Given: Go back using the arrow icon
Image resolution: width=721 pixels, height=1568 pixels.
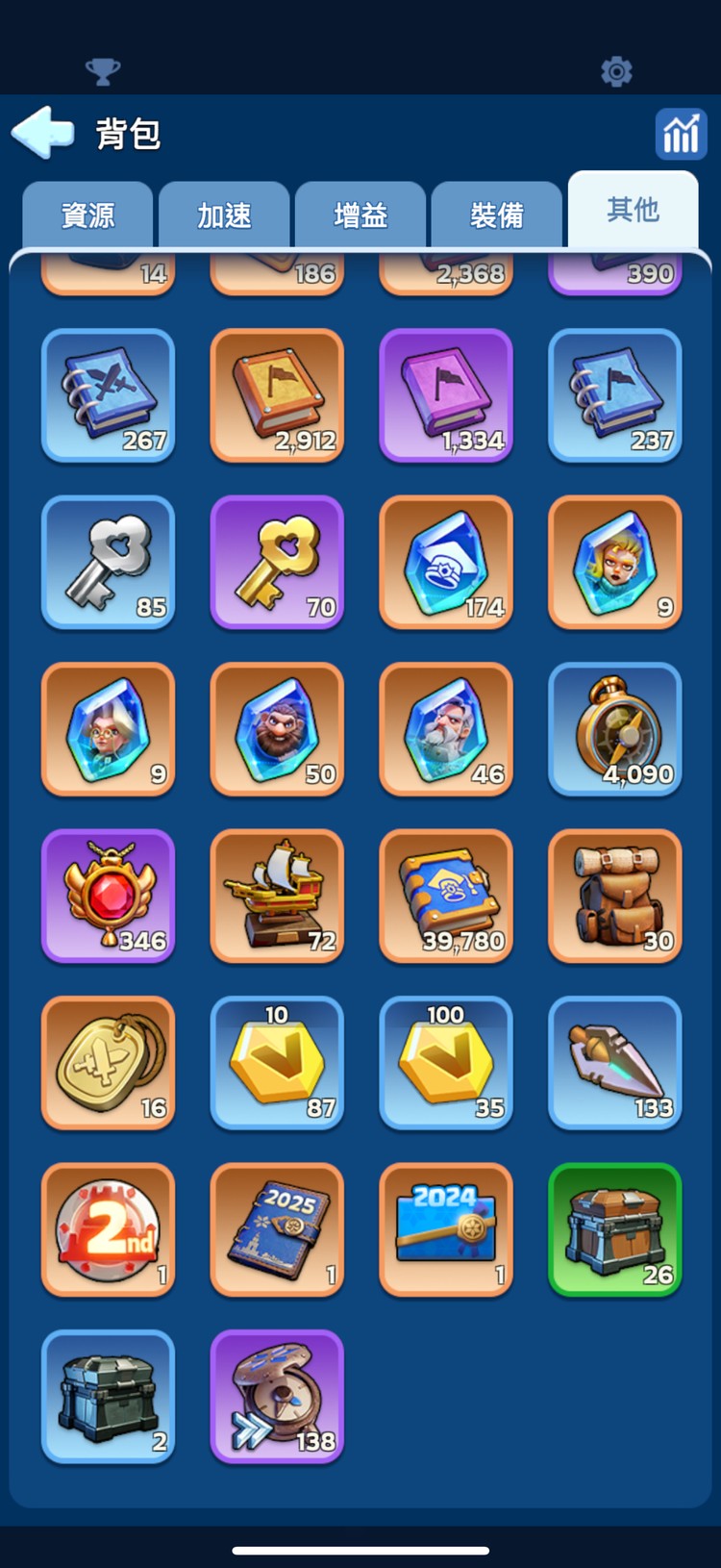Looking at the screenshot, I should pyautogui.click(x=42, y=133).
